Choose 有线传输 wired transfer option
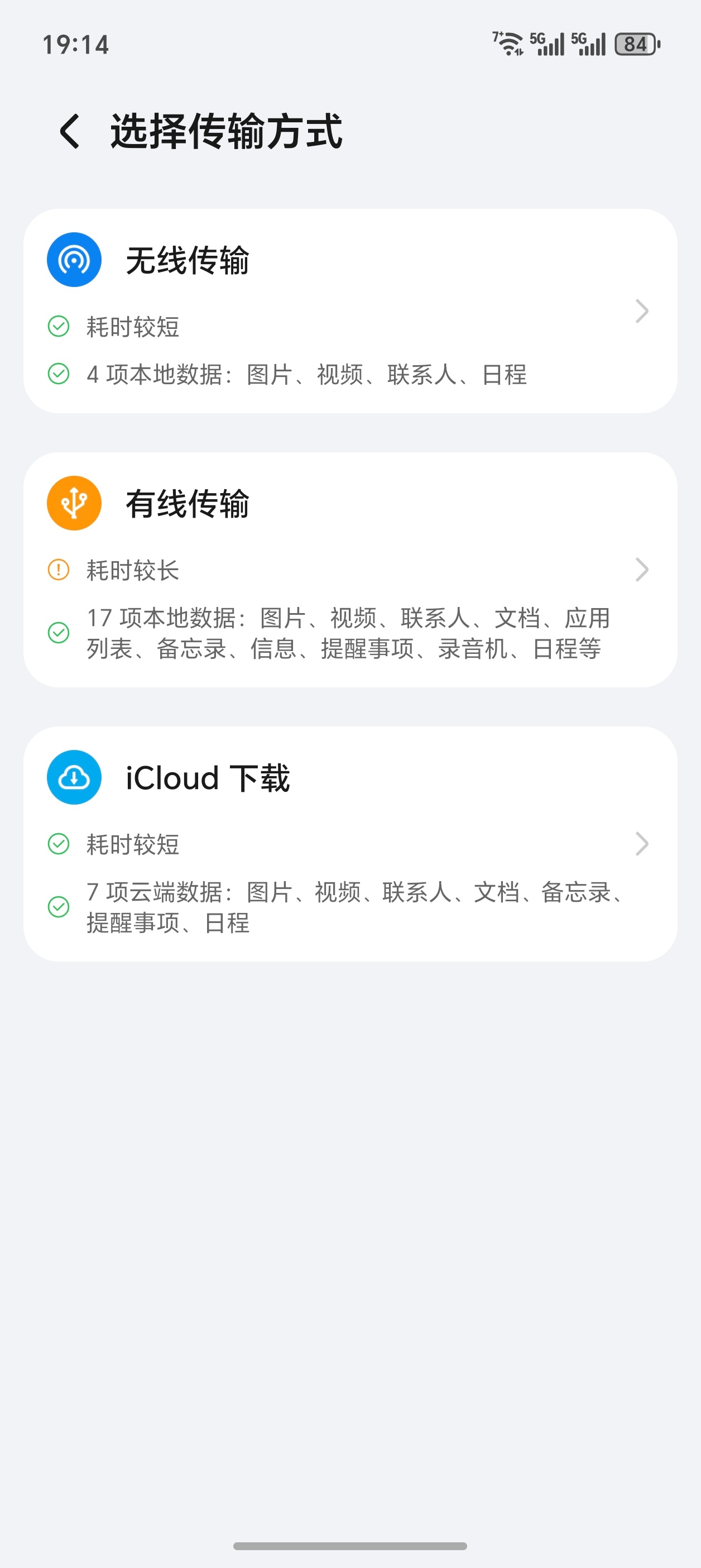This screenshot has height=1568, width=701. [350, 570]
